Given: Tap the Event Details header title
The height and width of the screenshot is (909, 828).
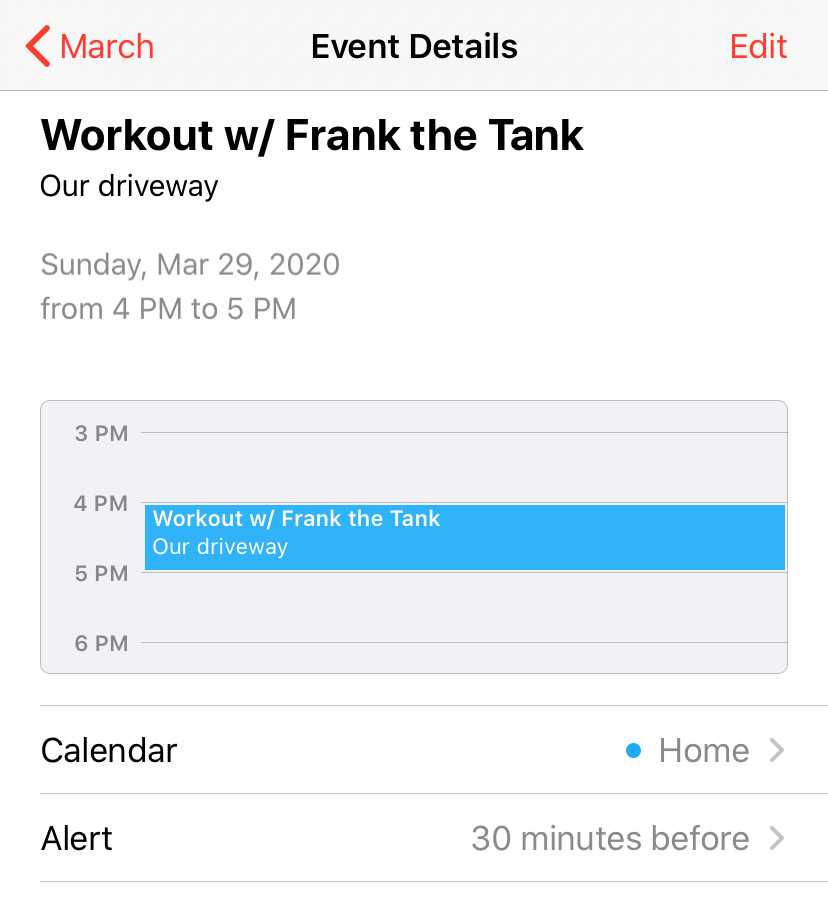Looking at the screenshot, I should [413, 46].
